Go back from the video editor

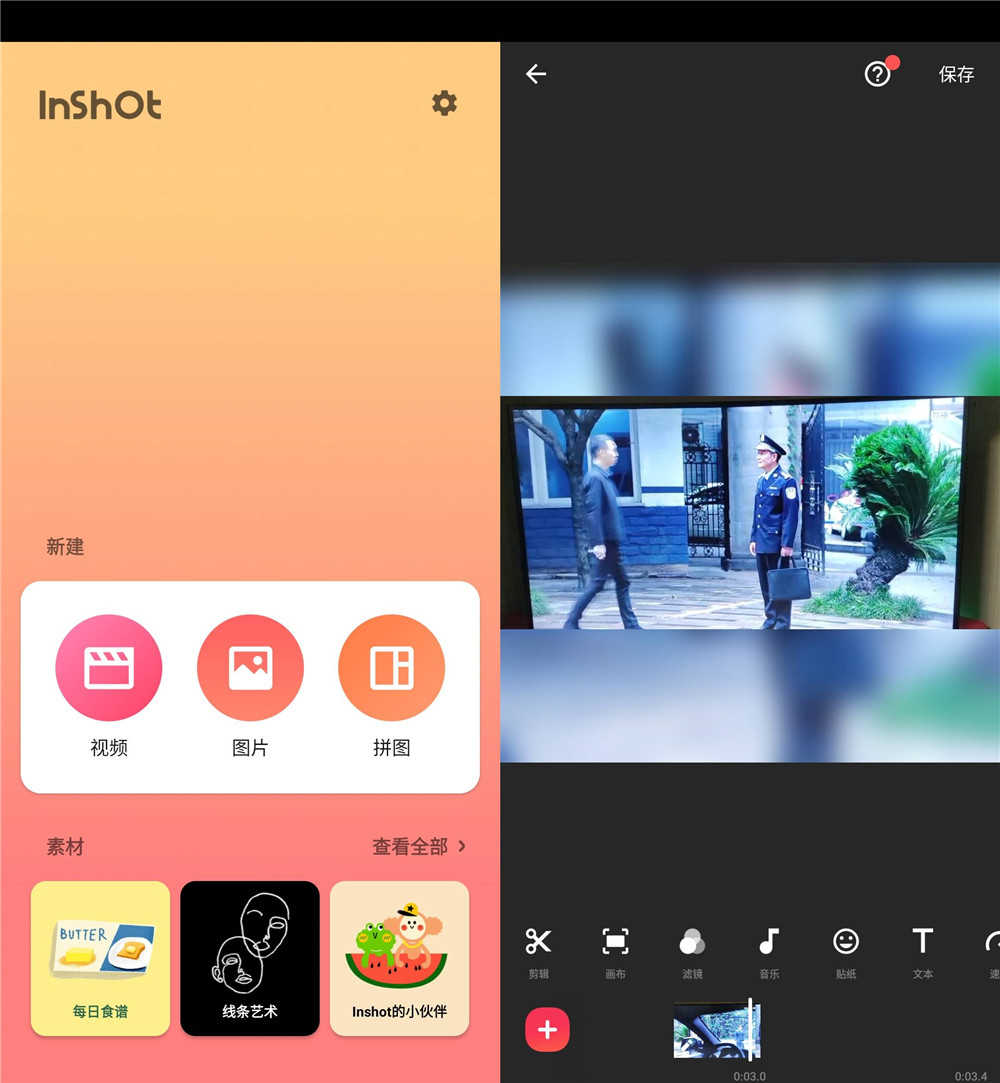tap(536, 74)
